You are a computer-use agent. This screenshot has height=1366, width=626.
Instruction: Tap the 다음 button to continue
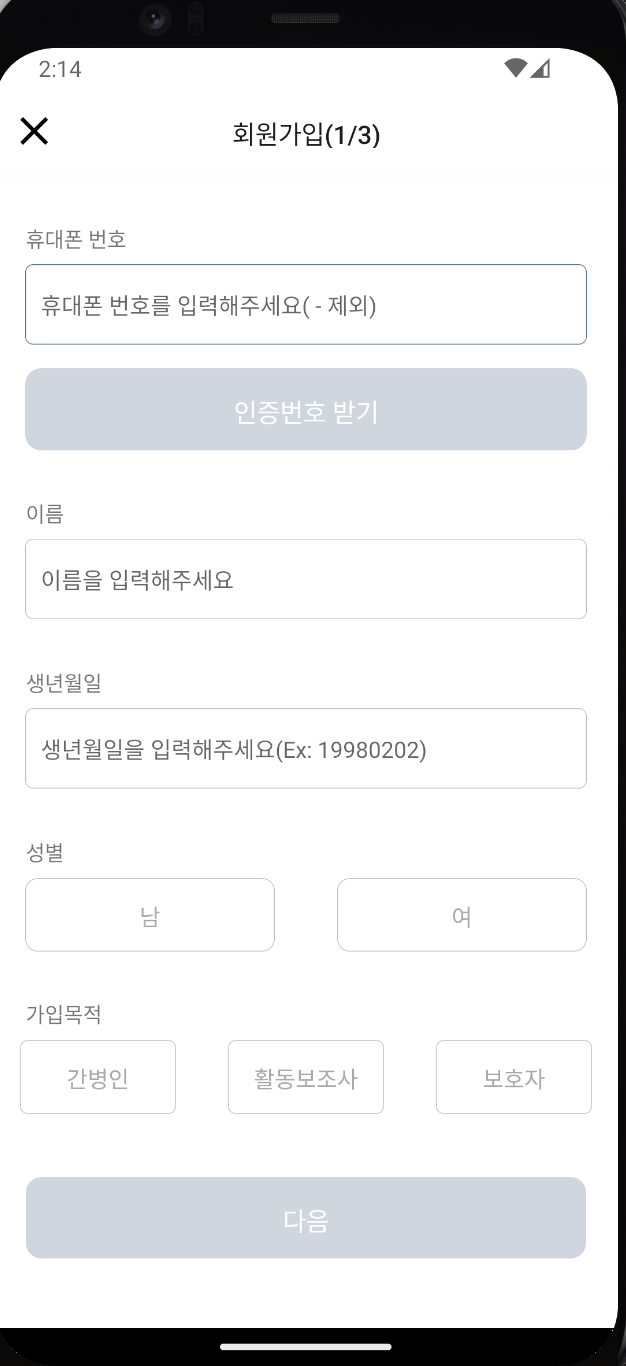pyautogui.click(x=306, y=1218)
